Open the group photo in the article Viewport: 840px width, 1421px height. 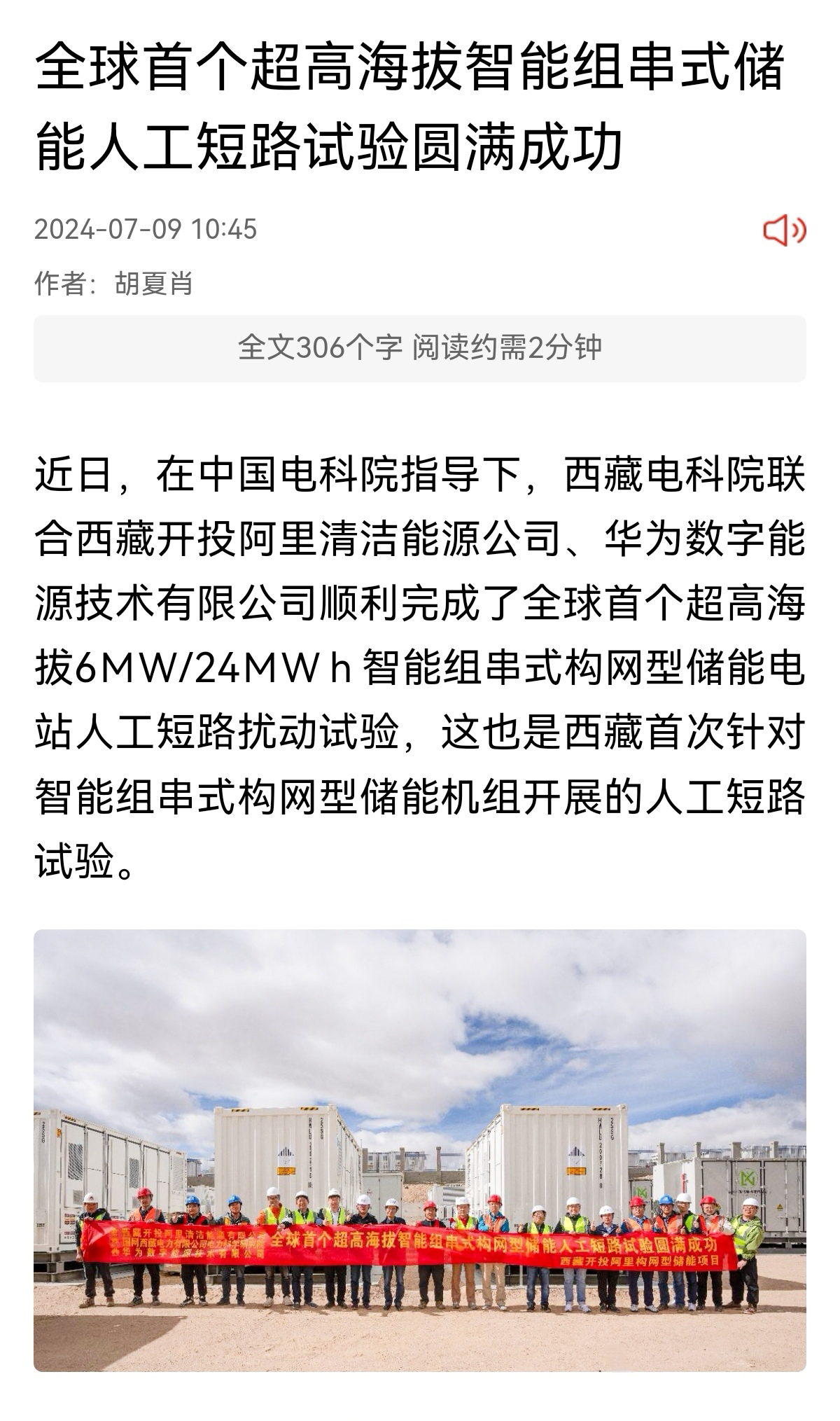click(420, 1149)
